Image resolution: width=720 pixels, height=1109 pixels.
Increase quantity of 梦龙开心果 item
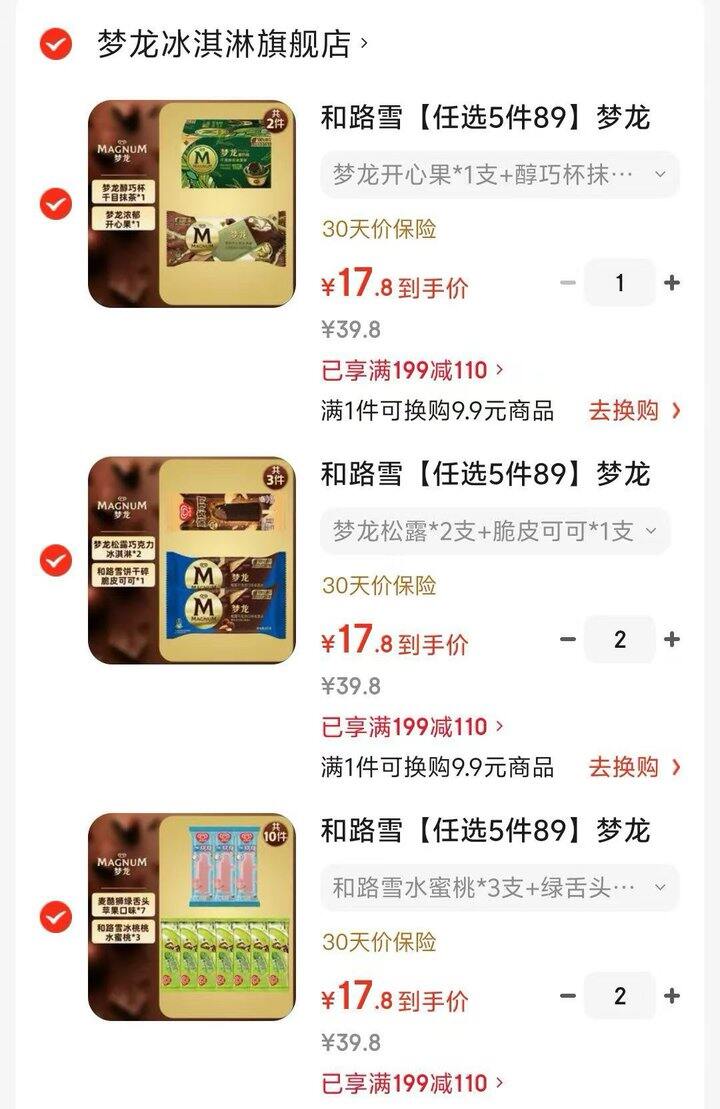672,283
